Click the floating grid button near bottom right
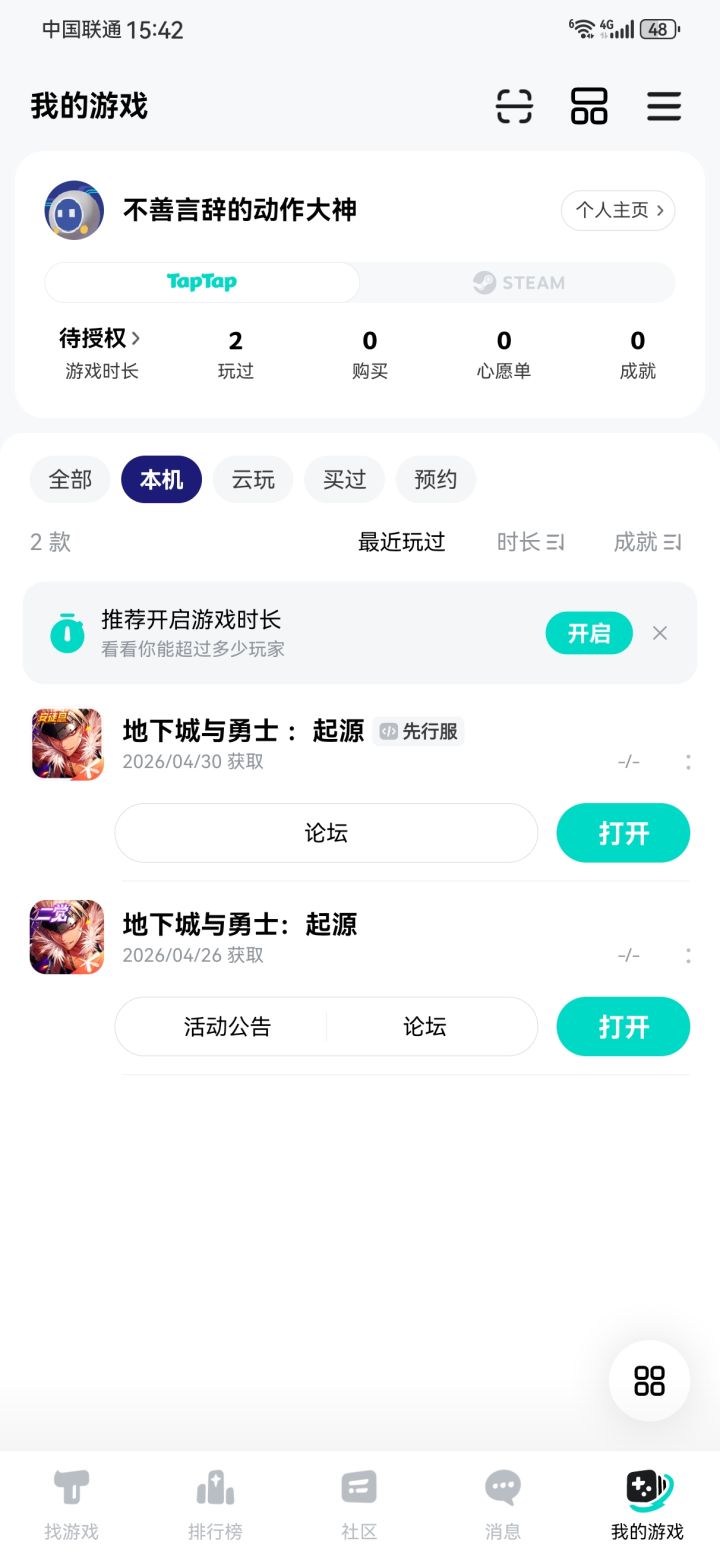The height and width of the screenshot is (1554, 720). click(648, 1381)
